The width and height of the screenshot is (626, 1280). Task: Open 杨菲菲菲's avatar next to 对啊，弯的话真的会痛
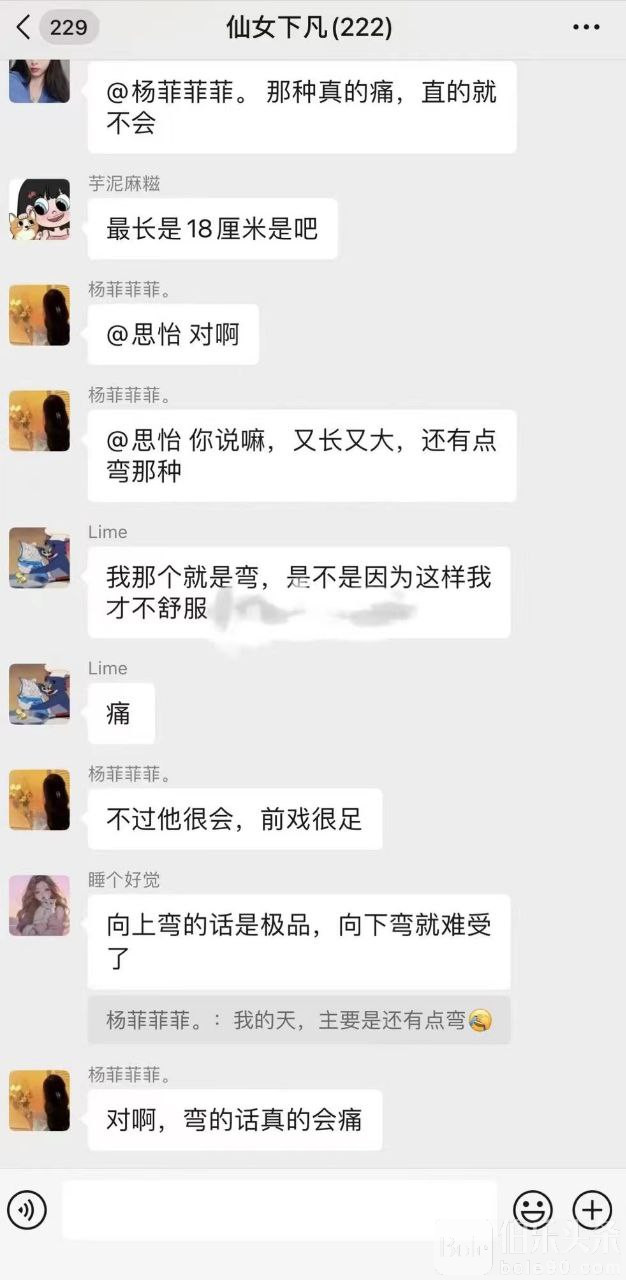(40, 1100)
